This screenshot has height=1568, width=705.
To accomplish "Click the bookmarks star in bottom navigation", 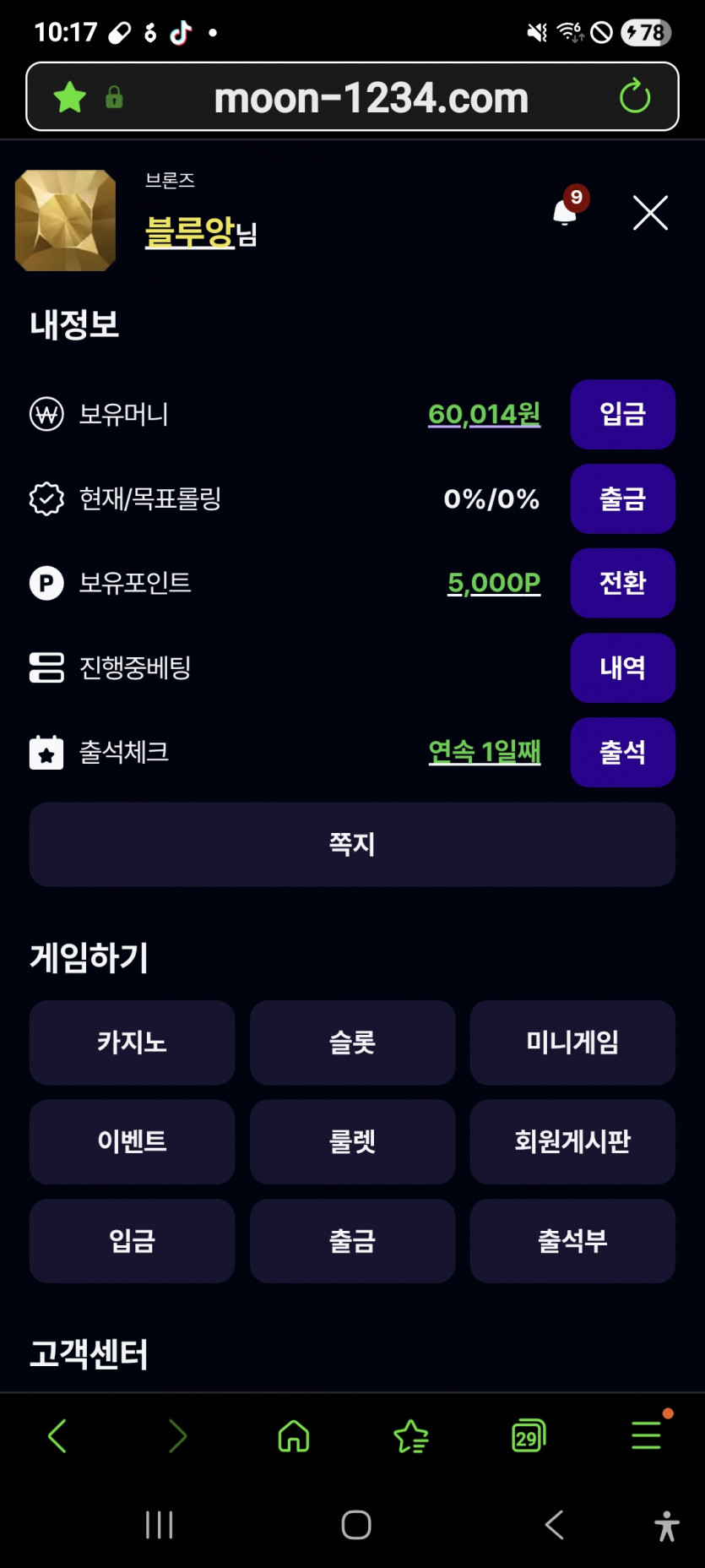I will click(x=410, y=1435).
